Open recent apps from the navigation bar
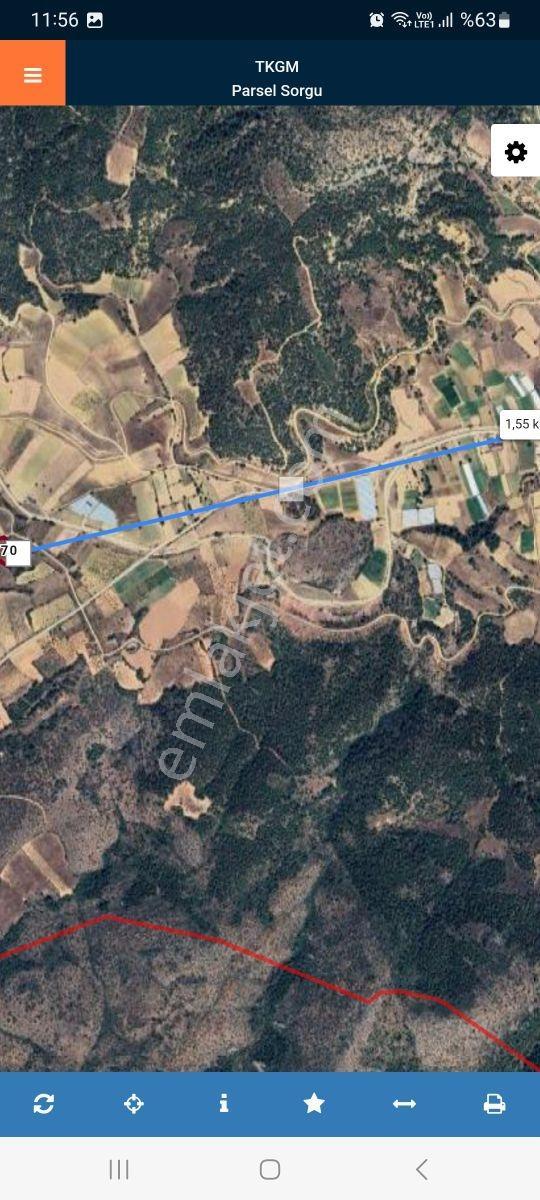 (x=119, y=1169)
